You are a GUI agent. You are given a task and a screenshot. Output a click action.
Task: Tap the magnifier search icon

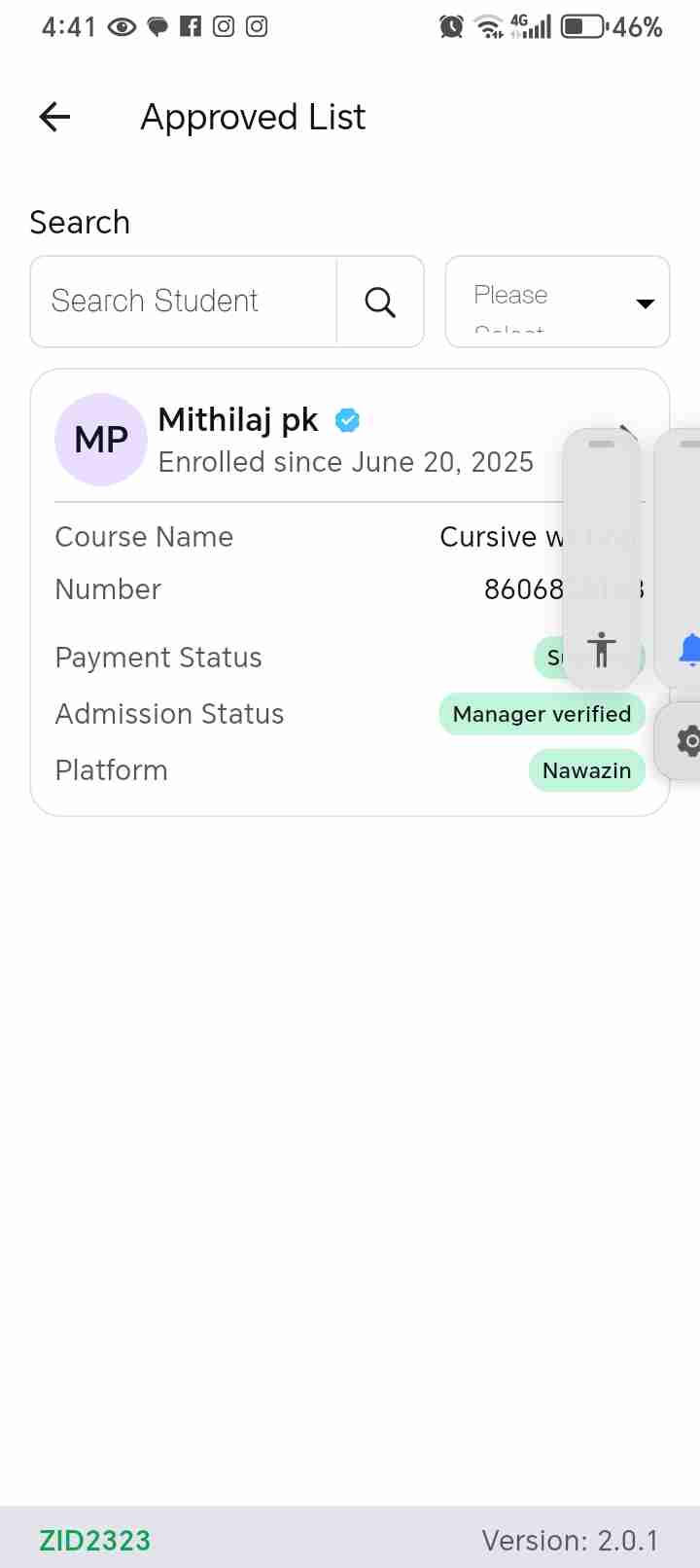(x=380, y=303)
